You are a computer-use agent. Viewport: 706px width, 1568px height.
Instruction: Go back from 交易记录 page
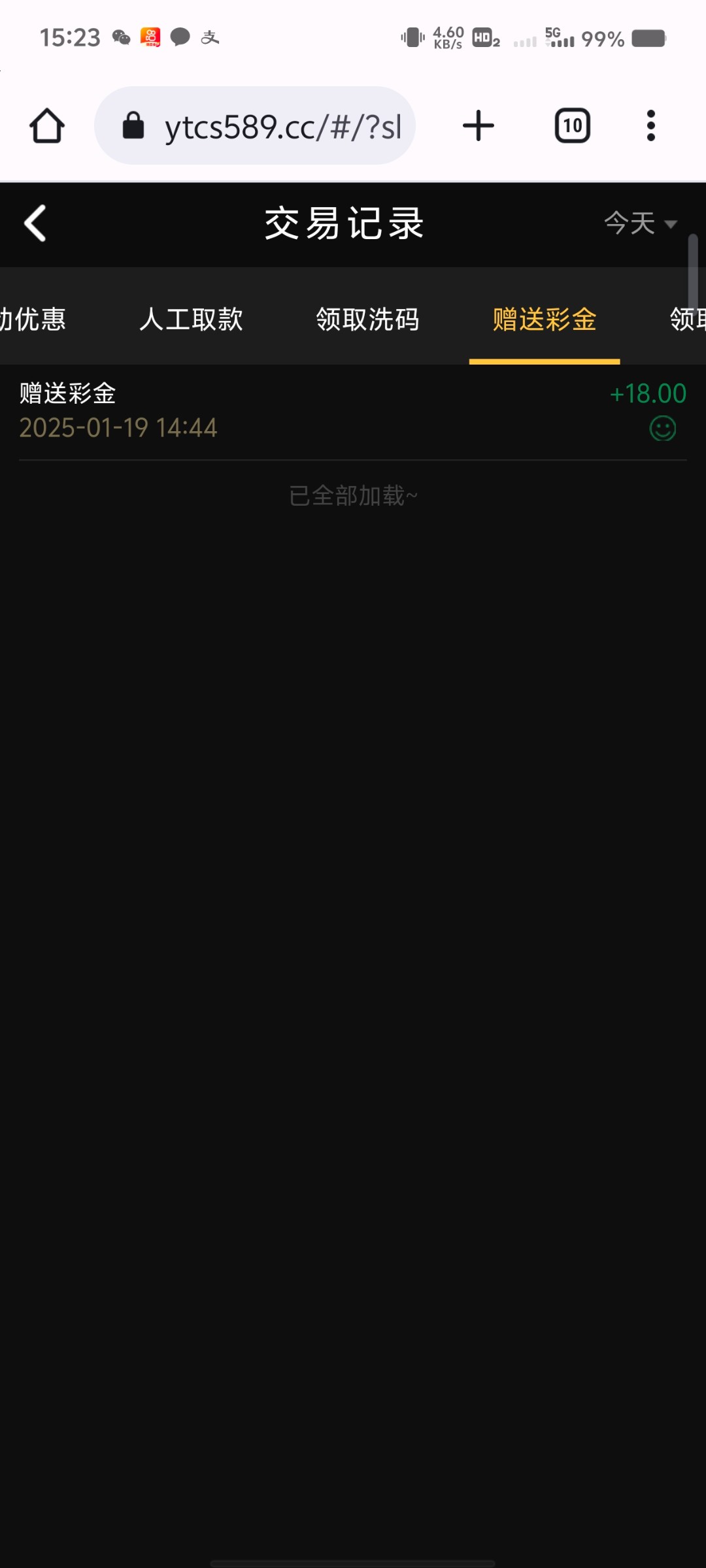pyautogui.click(x=35, y=223)
